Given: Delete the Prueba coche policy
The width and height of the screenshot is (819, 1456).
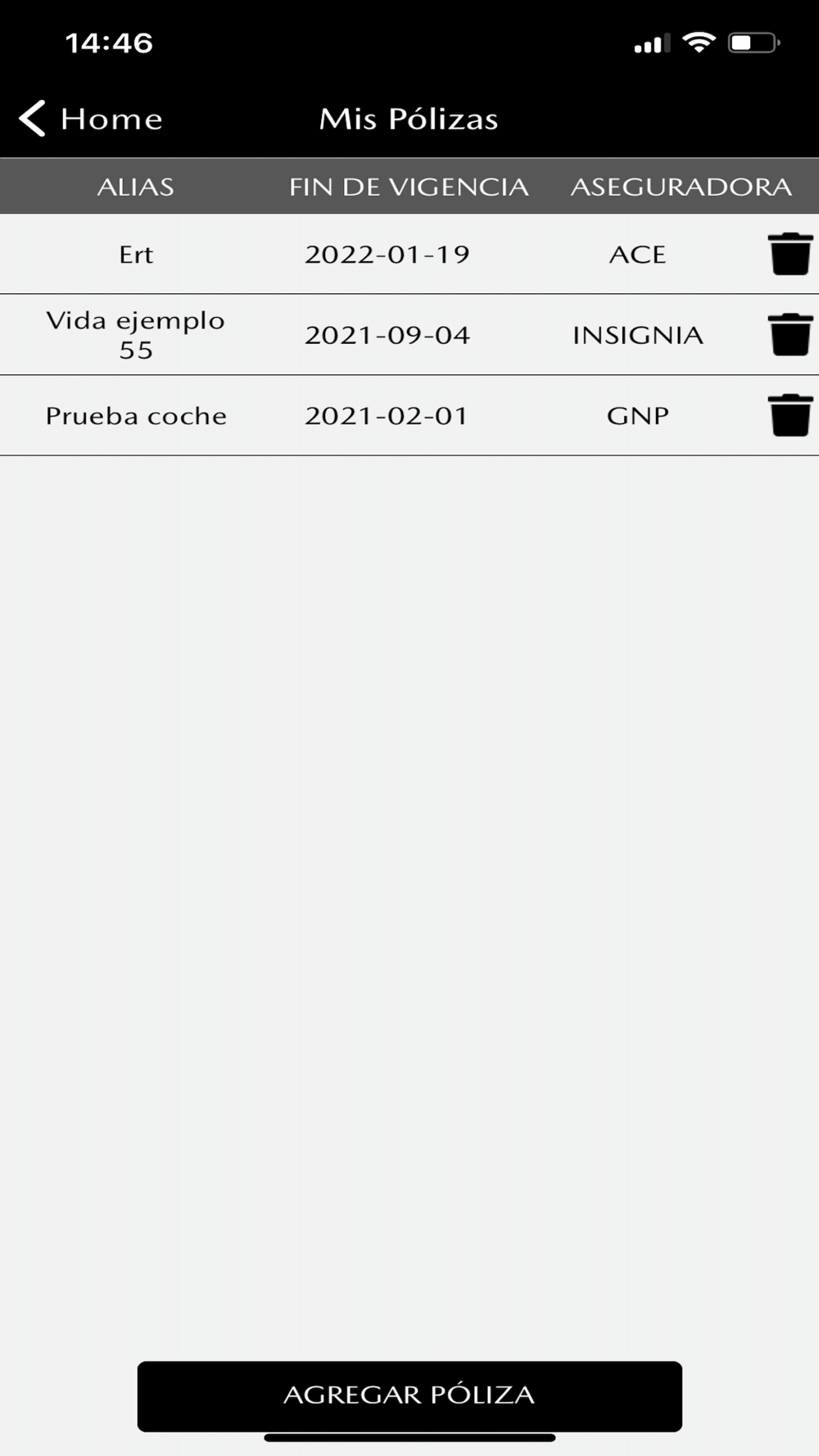Looking at the screenshot, I should [x=790, y=415].
